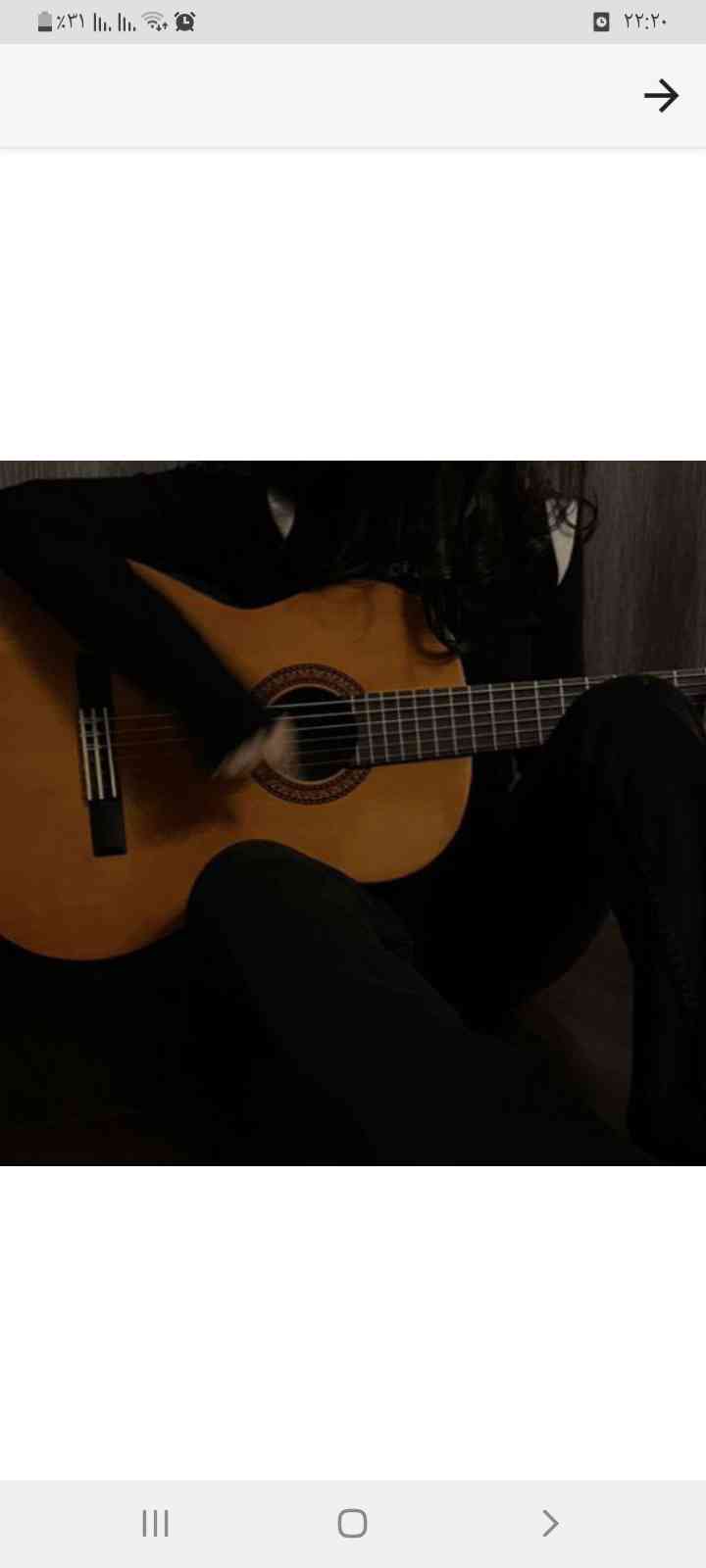Go to the home screen

pos(352,1523)
